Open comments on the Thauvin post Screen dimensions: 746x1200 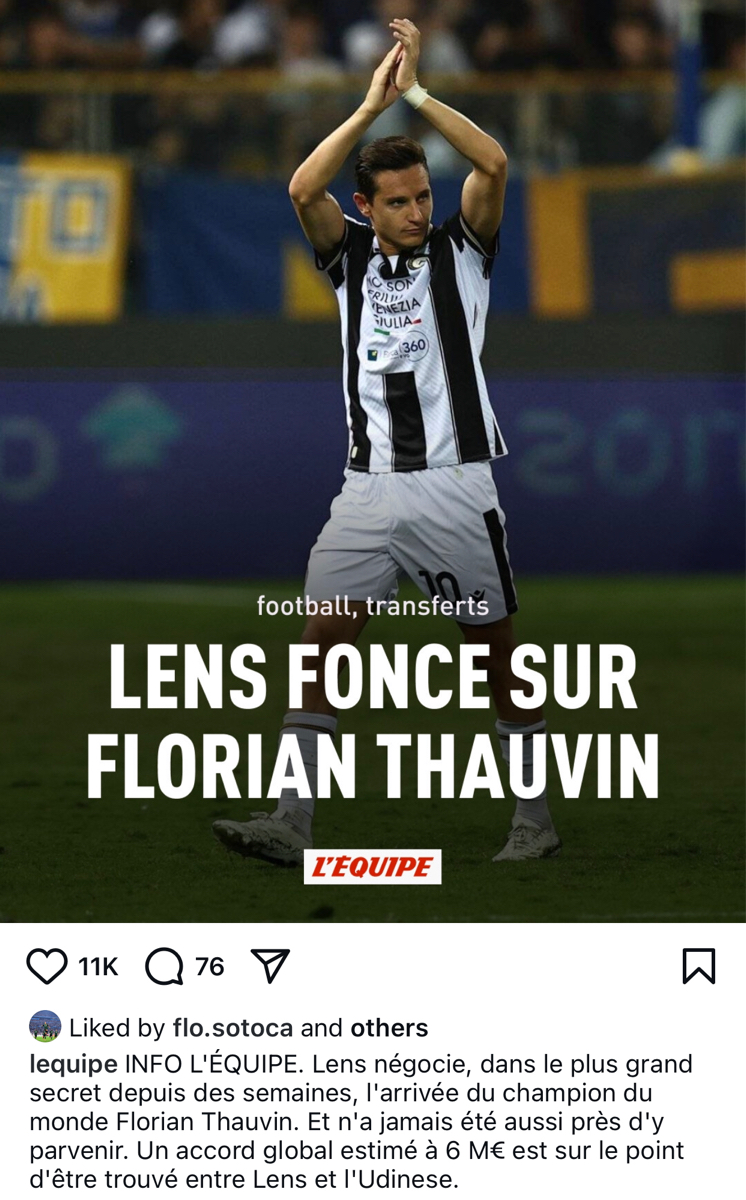164,966
